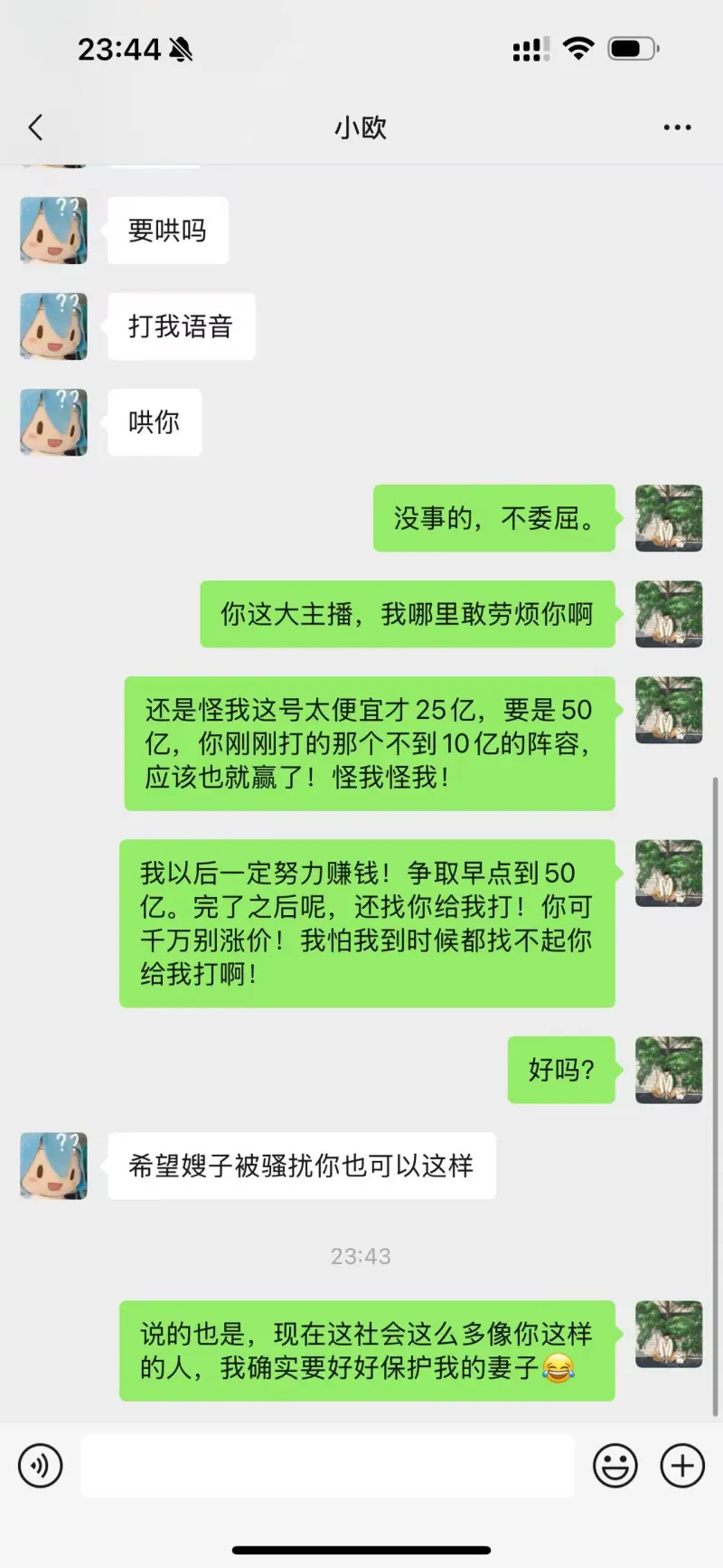Switch to voice message input
Viewport: 723px width, 1568px height.
pyautogui.click(x=41, y=1466)
